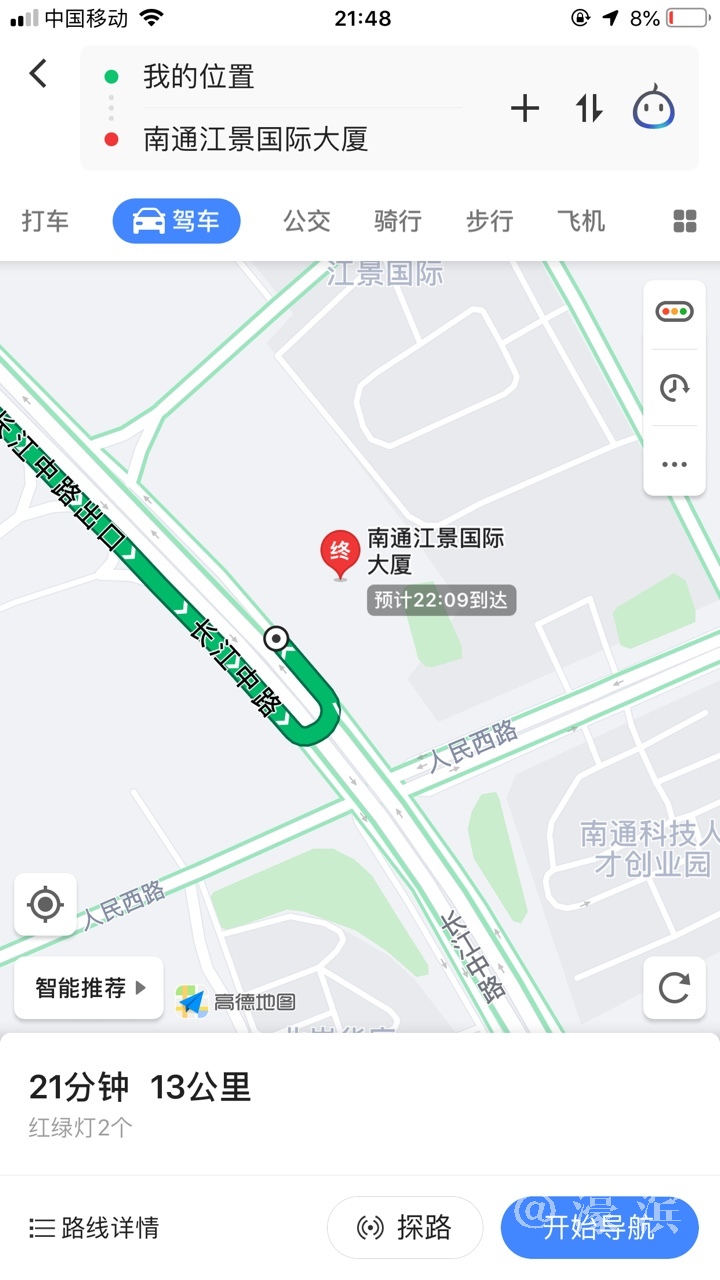
Task: Edit the starting point 我的位置
Action: point(199,77)
